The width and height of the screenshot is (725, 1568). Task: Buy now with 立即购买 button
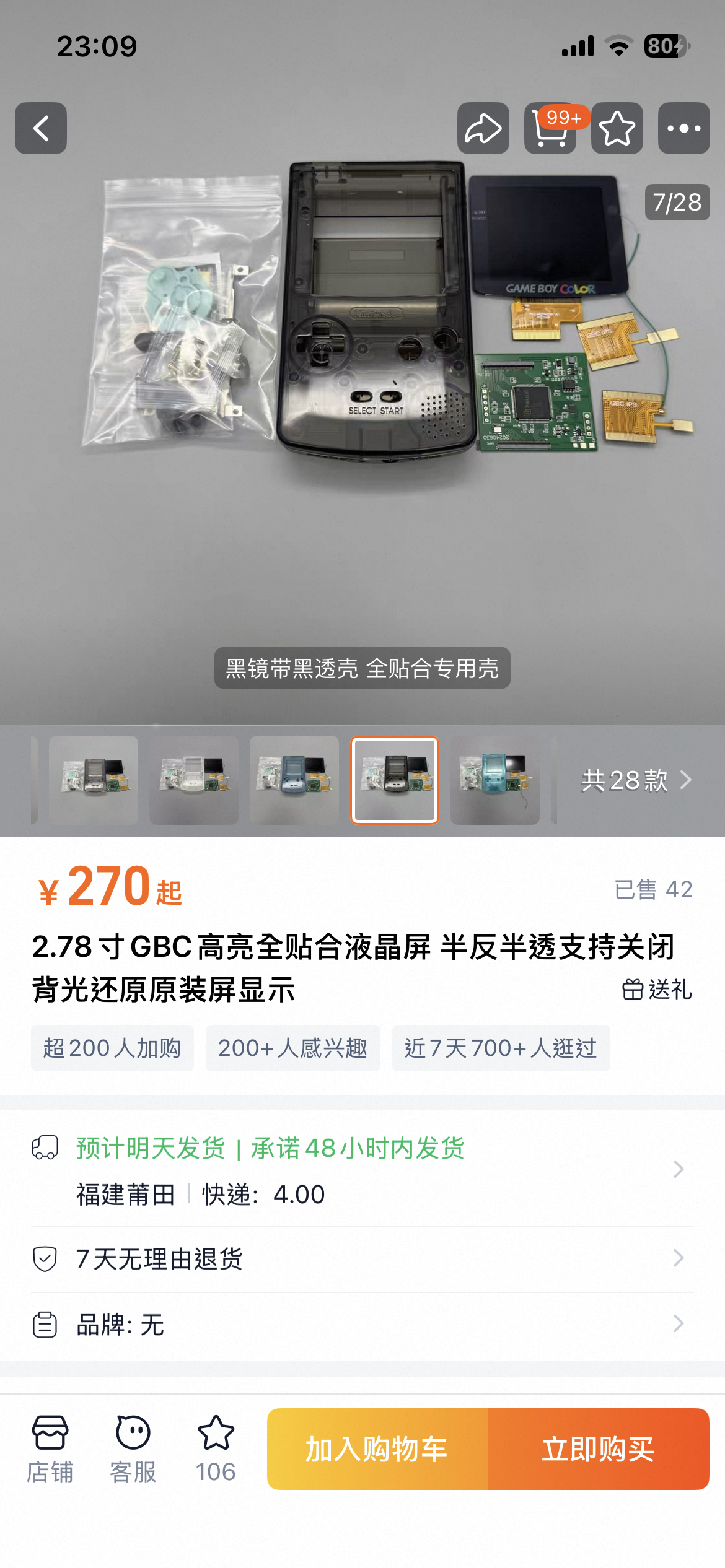tap(599, 1449)
